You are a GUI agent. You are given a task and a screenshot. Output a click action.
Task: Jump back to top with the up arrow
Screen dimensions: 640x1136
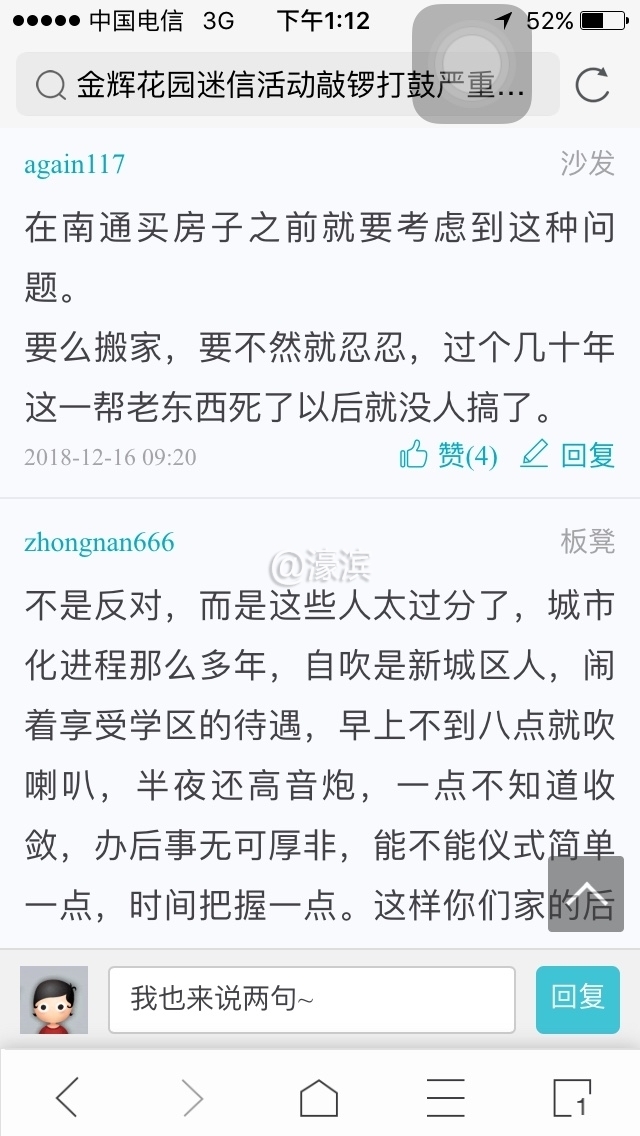click(585, 893)
